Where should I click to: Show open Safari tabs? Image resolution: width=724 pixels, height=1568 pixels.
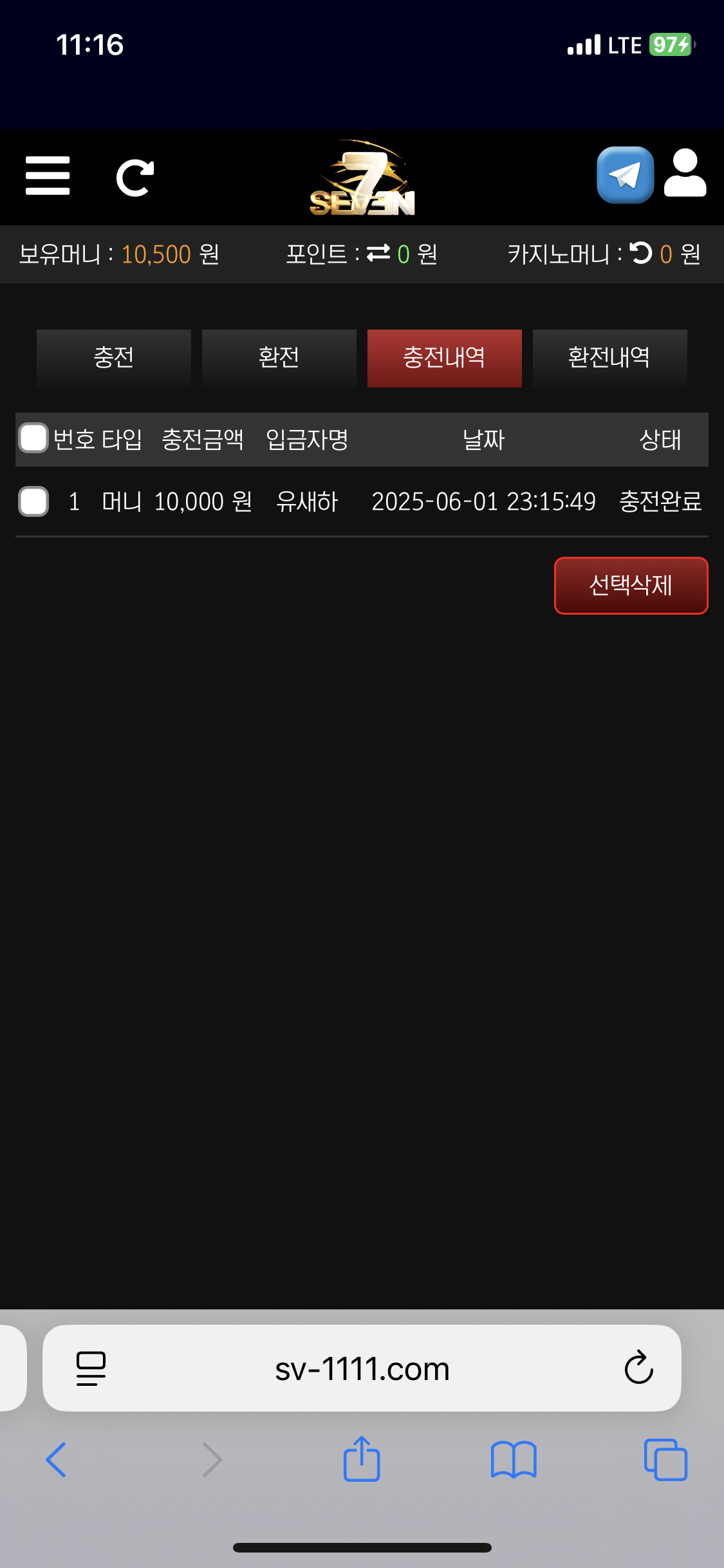[665, 1459]
